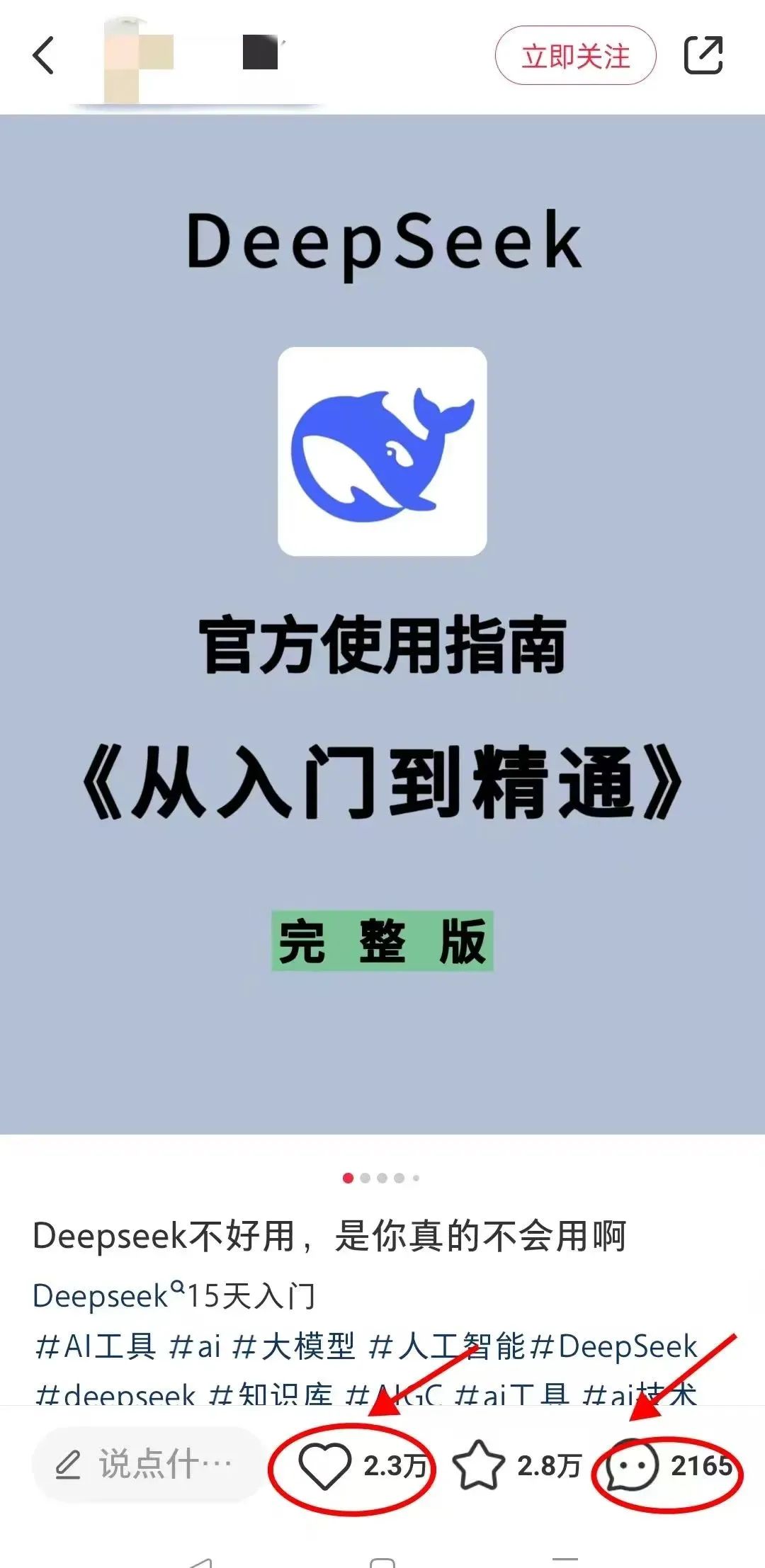The height and width of the screenshot is (1568, 765).
Task: Like the post with the heart icon
Action: click(x=325, y=1466)
